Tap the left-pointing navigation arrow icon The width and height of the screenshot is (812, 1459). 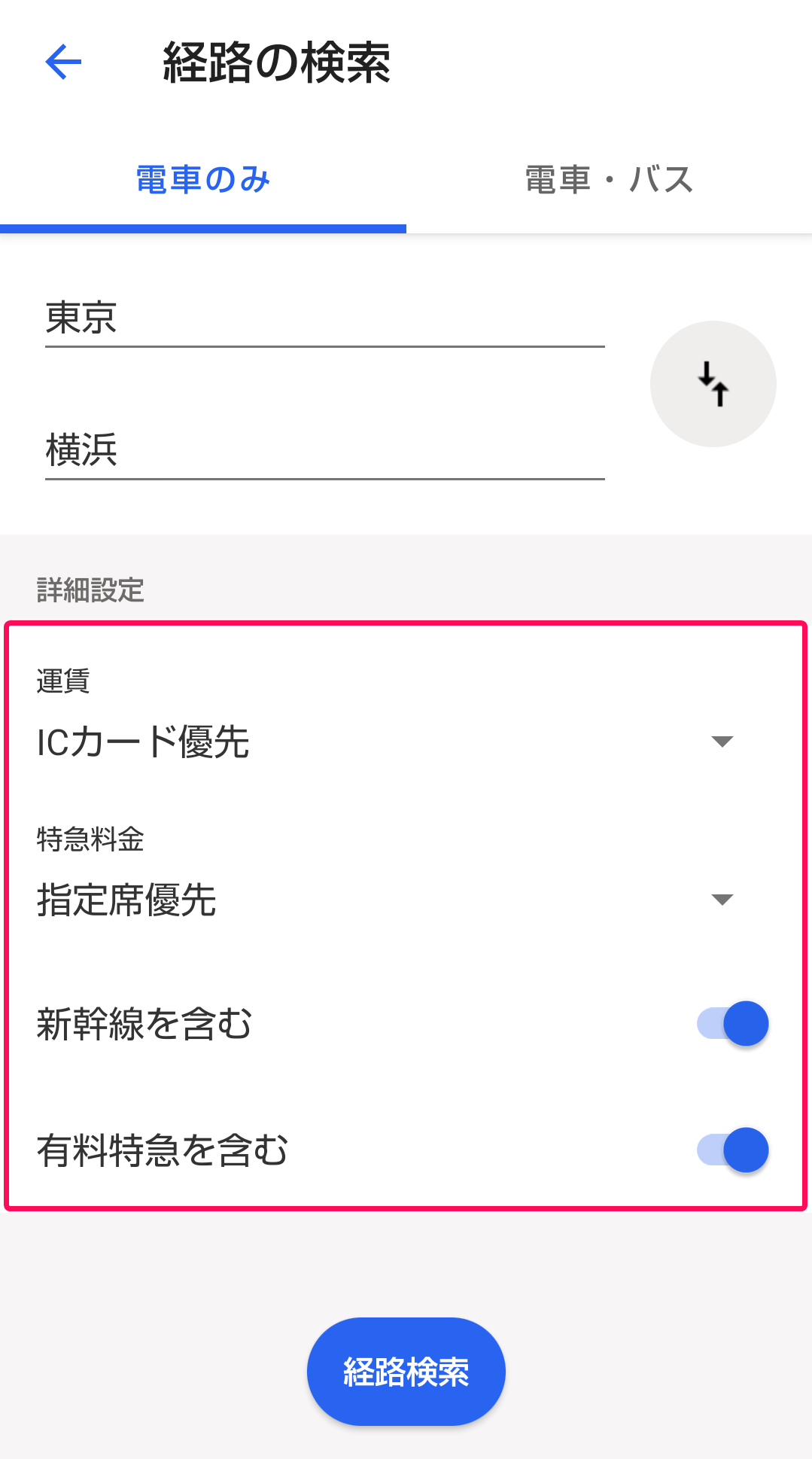coord(63,62)
